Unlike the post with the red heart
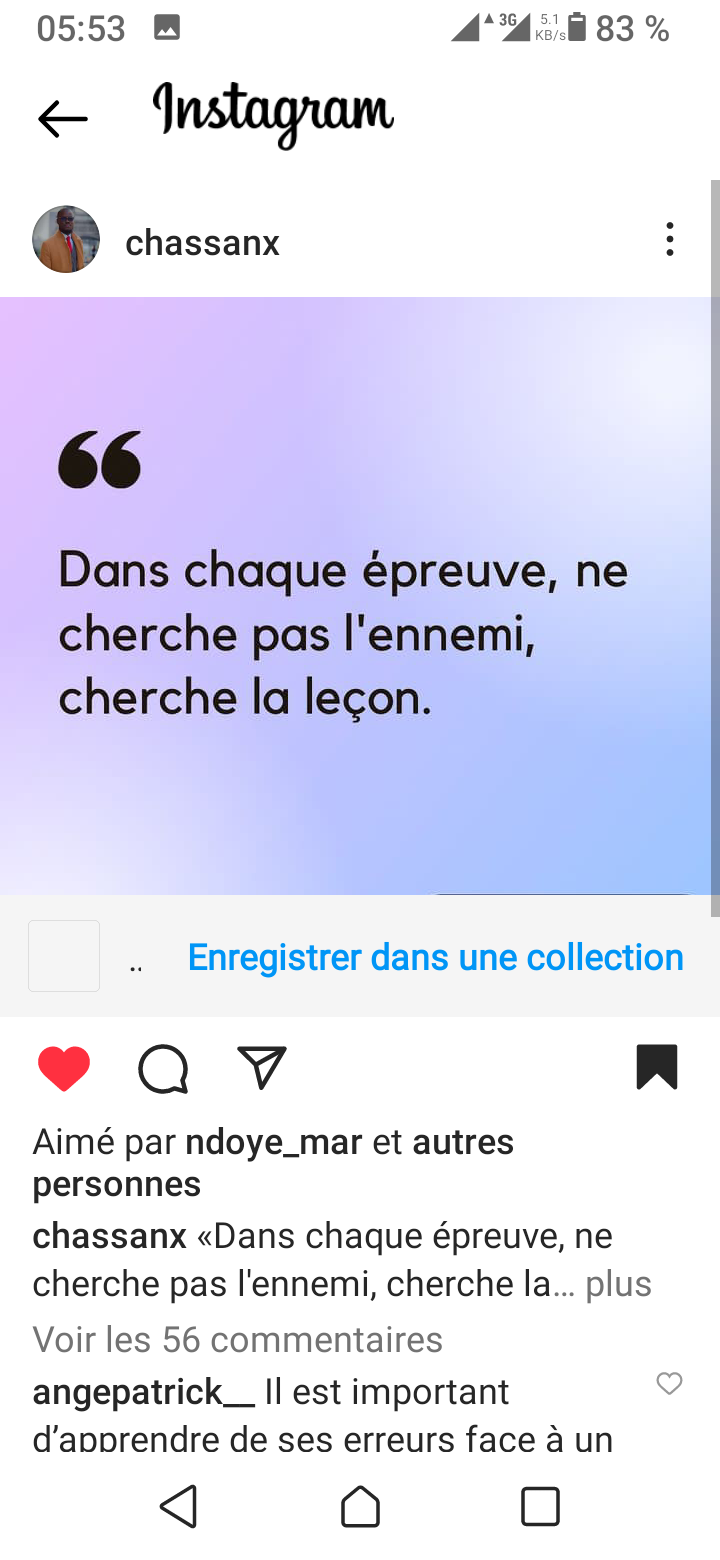This screenshot has width=720, height=1560. pyautogui.click(x=64, y=1068)
